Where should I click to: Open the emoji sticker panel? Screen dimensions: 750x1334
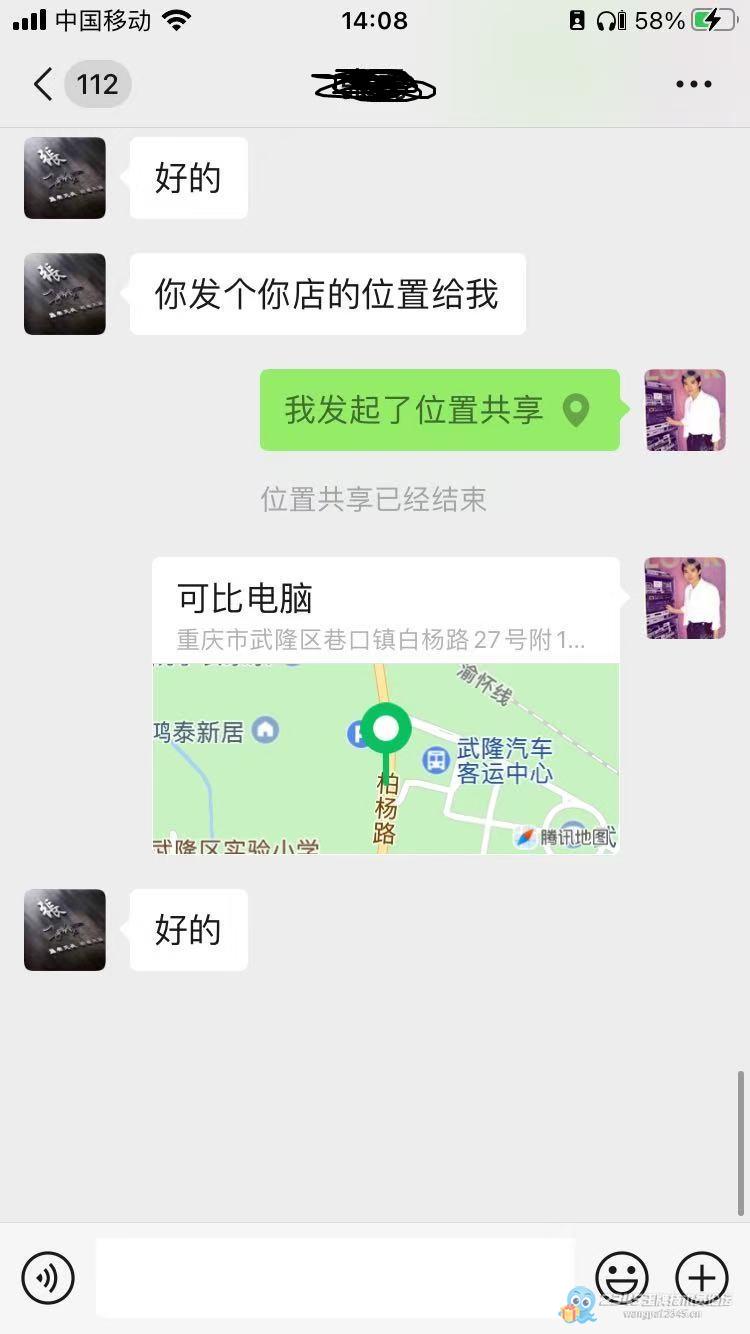point(622,1277)
